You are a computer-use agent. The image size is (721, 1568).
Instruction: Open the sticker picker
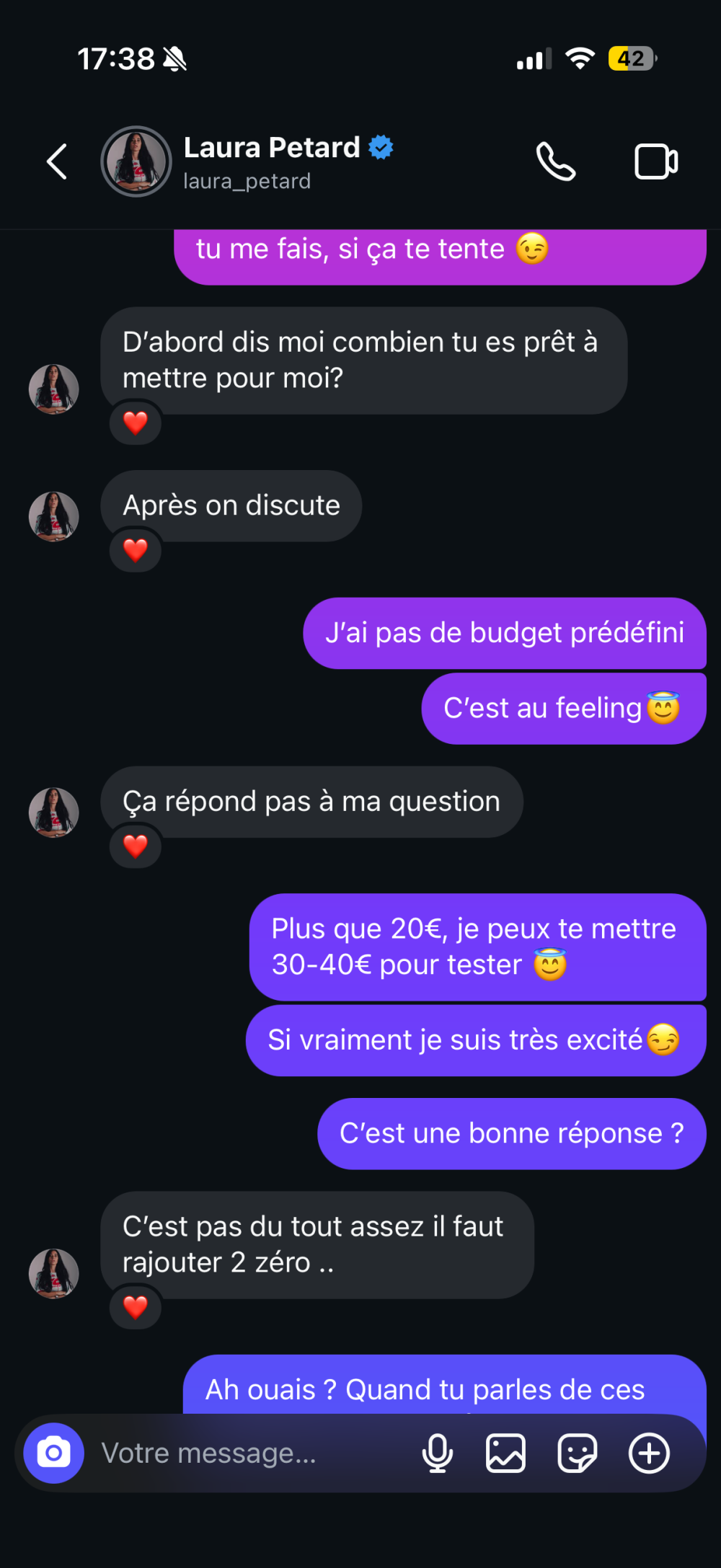pyautogui.click(x=577, y=1453)
